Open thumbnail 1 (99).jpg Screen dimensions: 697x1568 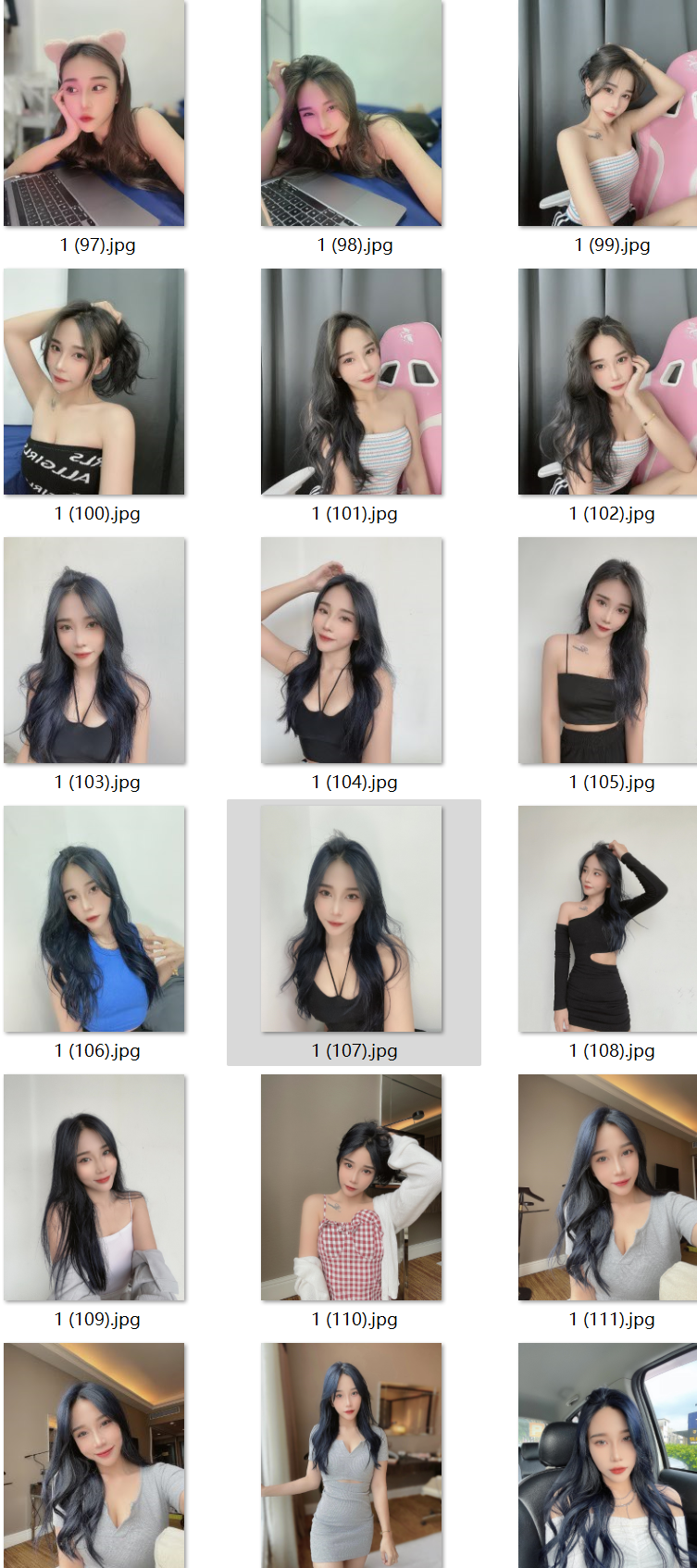click(608, 113)
